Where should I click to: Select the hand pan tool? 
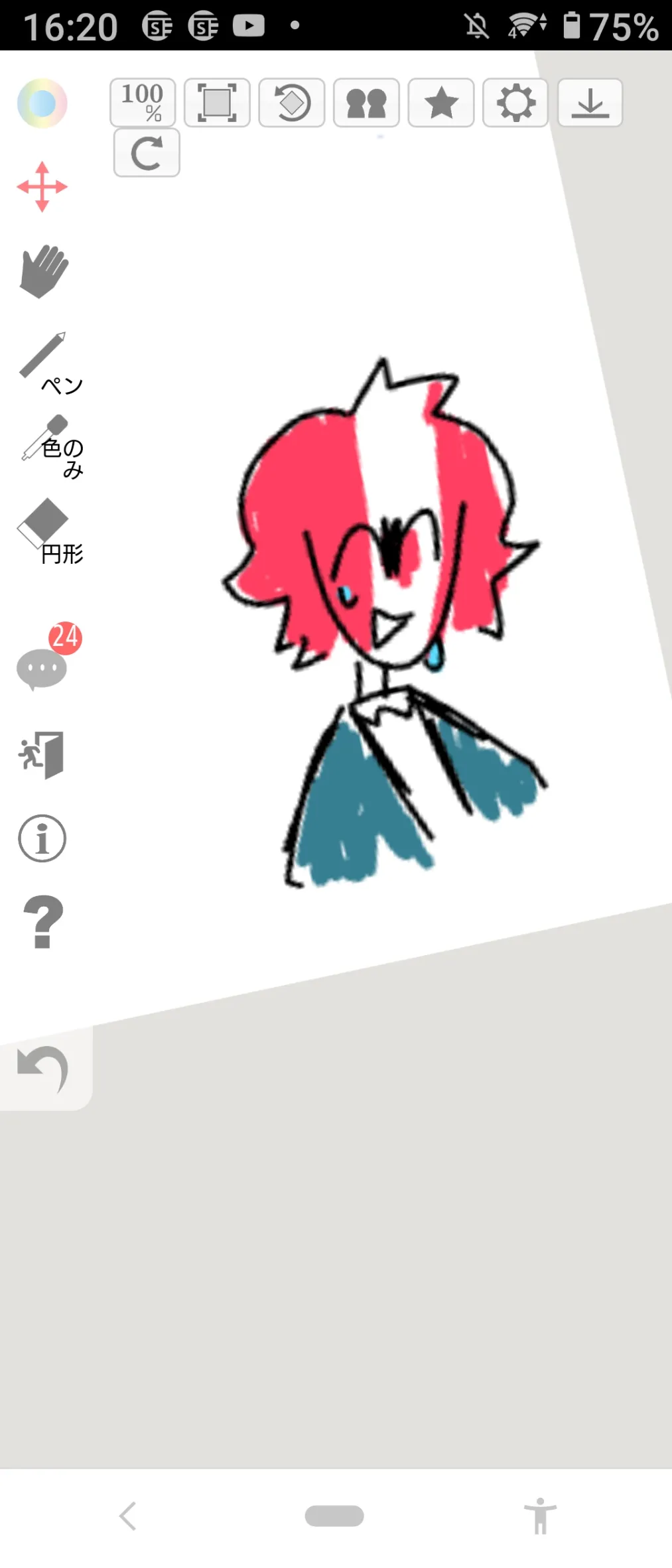pyautogui.click(x=44, y=271)
